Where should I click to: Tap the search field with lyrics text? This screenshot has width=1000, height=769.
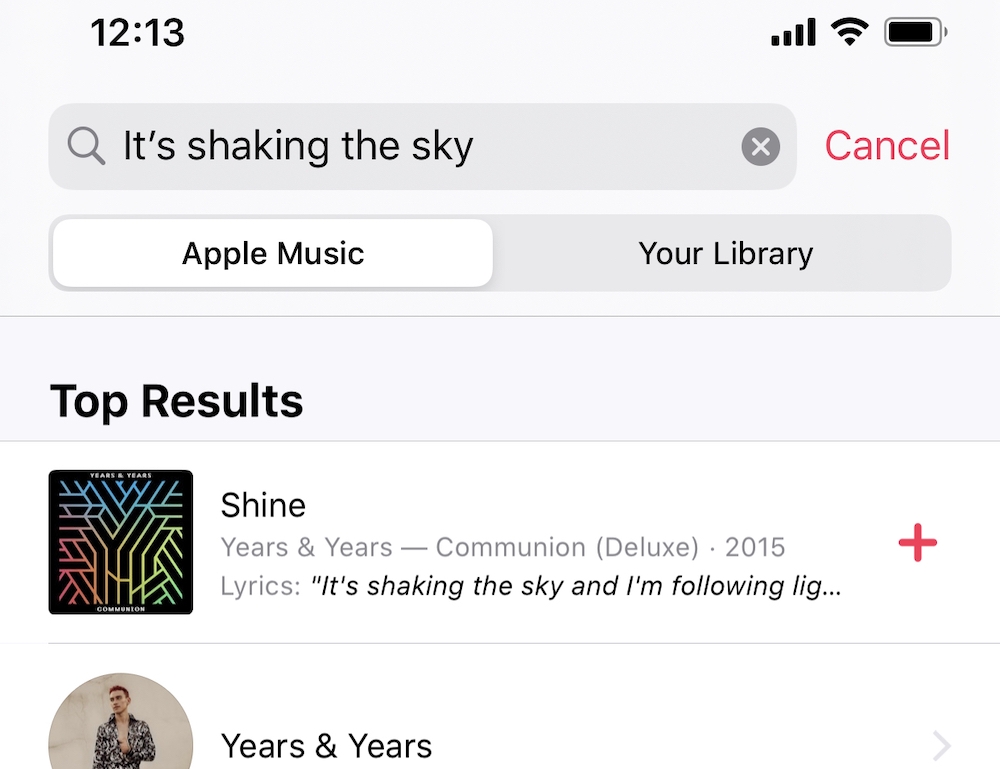pyautogui.click(x=400, y=147)
